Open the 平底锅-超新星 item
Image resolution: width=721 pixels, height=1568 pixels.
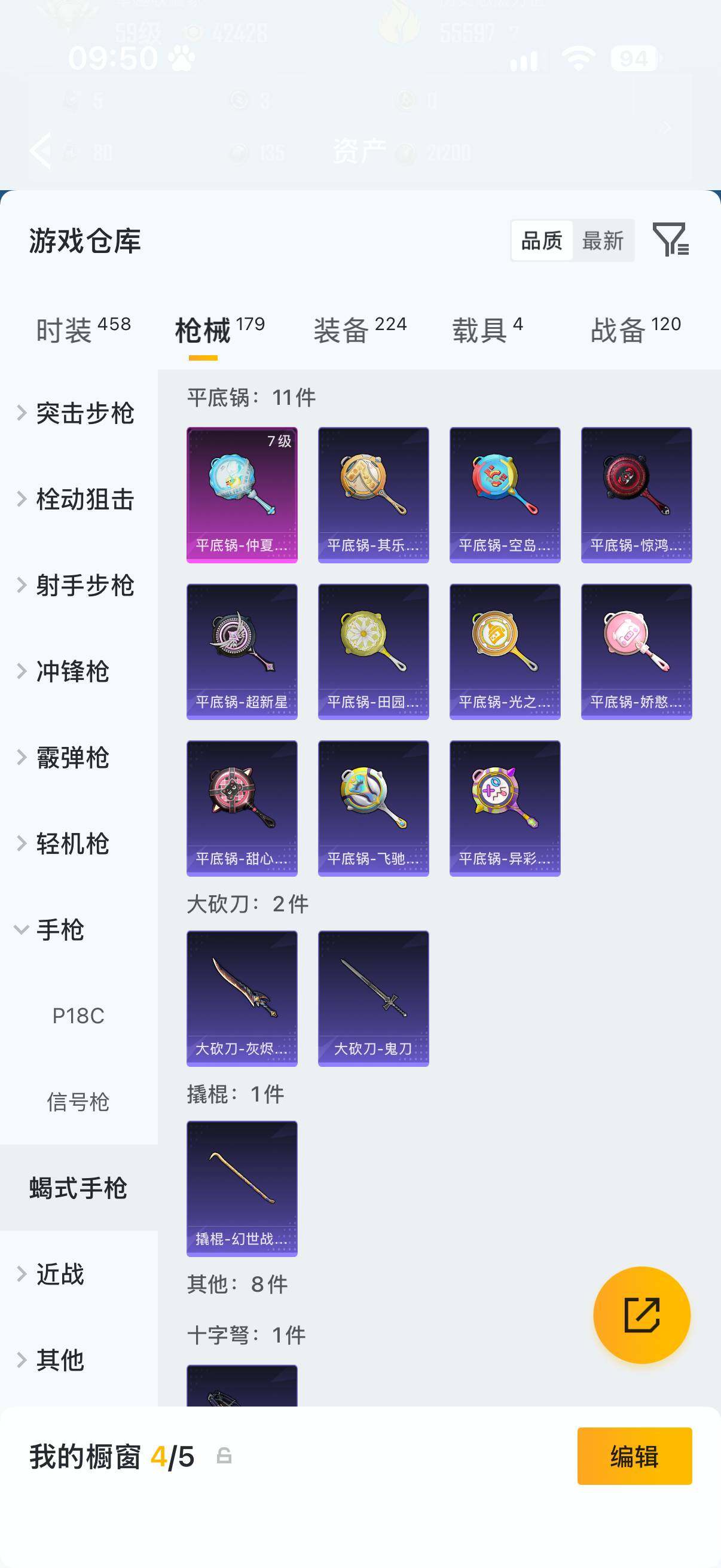point(242,651)
